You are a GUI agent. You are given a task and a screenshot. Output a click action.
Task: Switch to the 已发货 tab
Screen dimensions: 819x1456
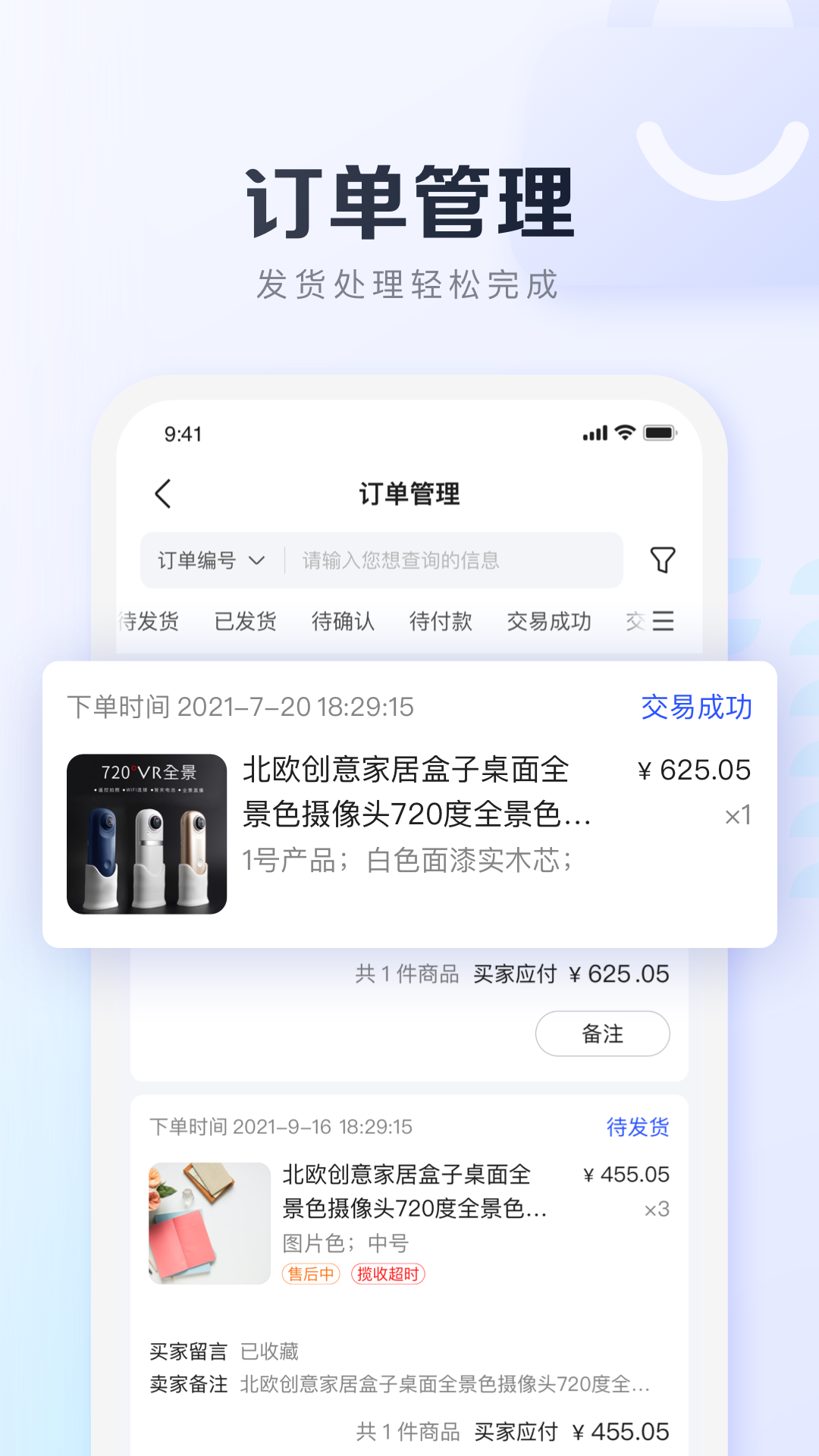(244, 621)
